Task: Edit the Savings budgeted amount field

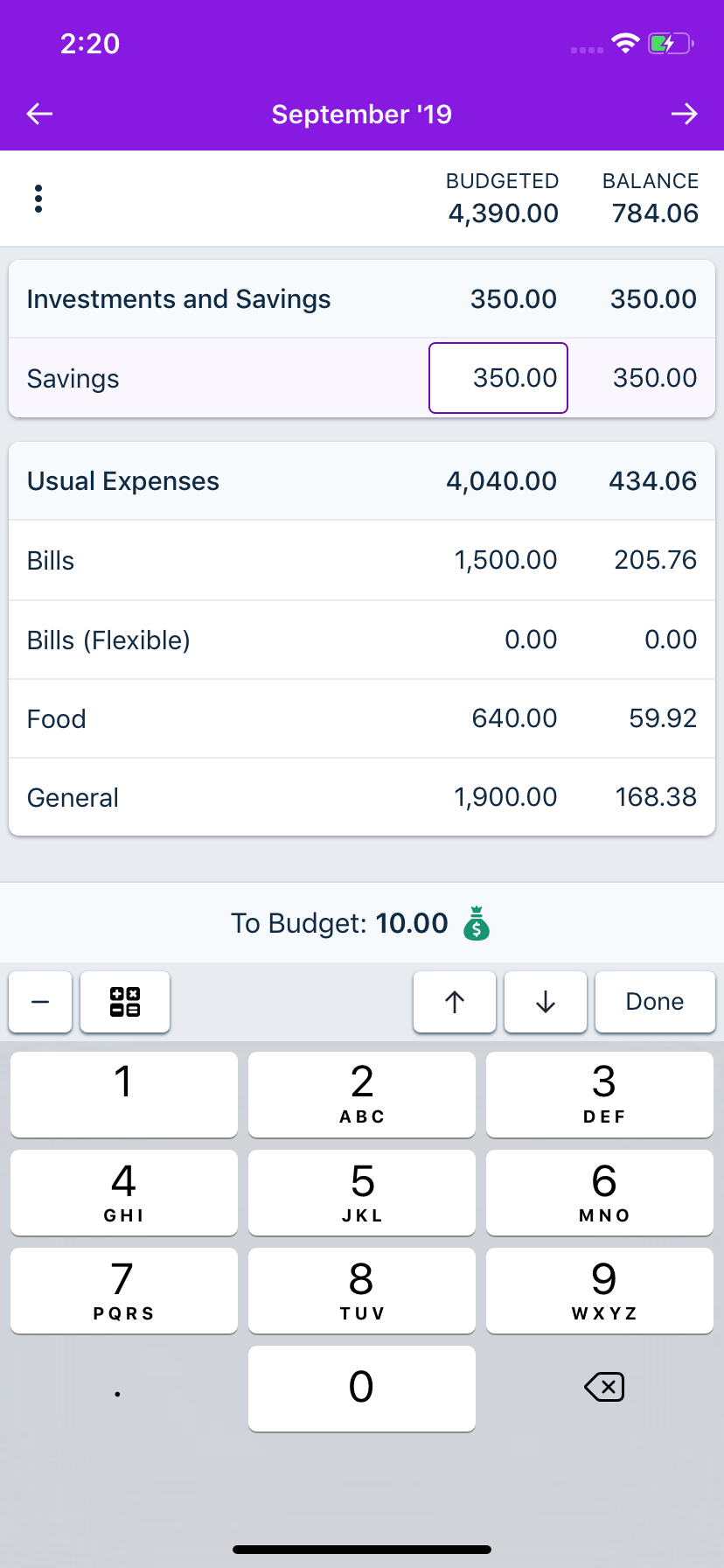Action: [498, 378]
